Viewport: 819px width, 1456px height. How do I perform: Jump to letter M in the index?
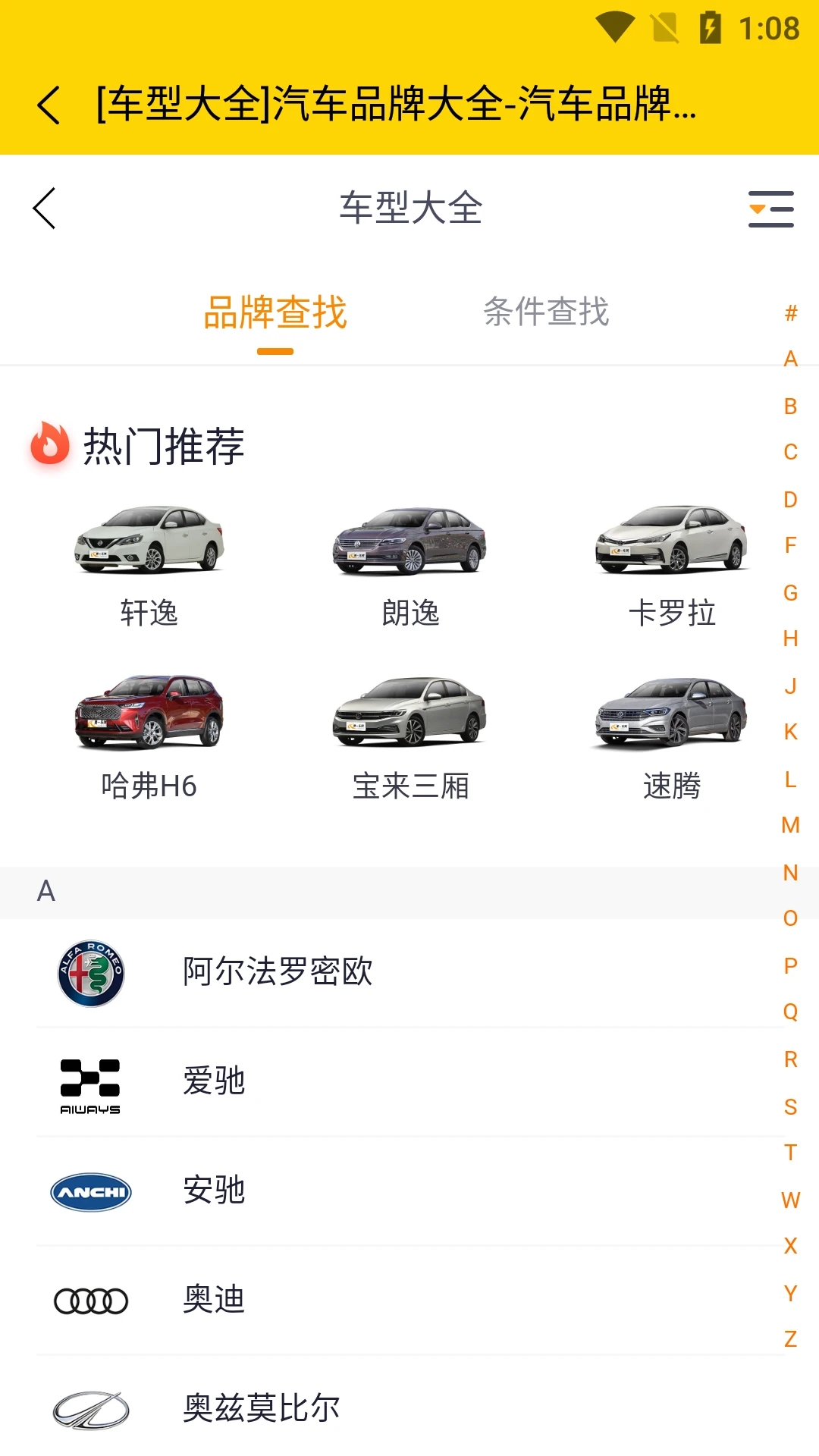[x=790, y=825]
